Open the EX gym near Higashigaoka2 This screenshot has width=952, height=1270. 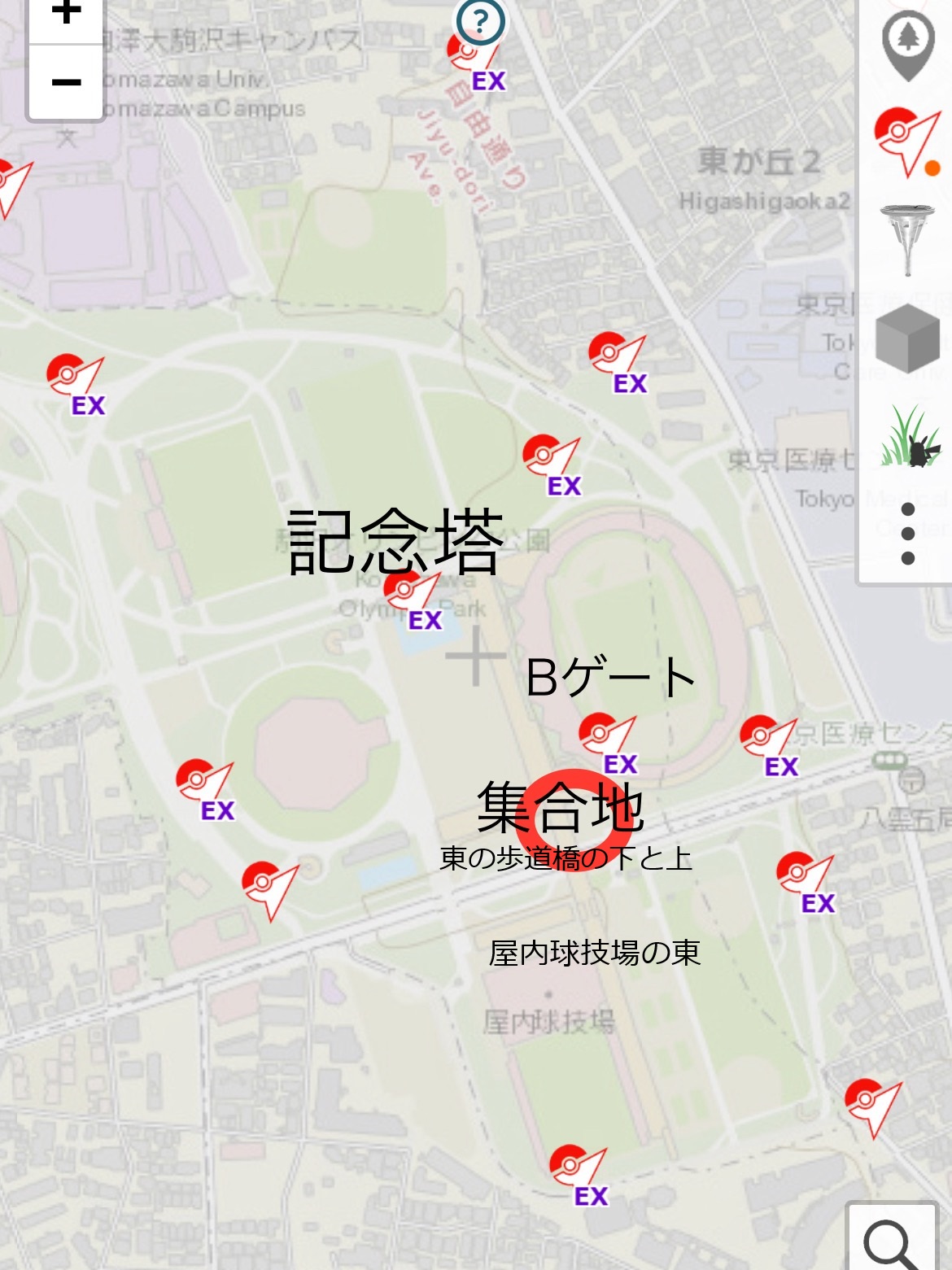pos(616,360)
